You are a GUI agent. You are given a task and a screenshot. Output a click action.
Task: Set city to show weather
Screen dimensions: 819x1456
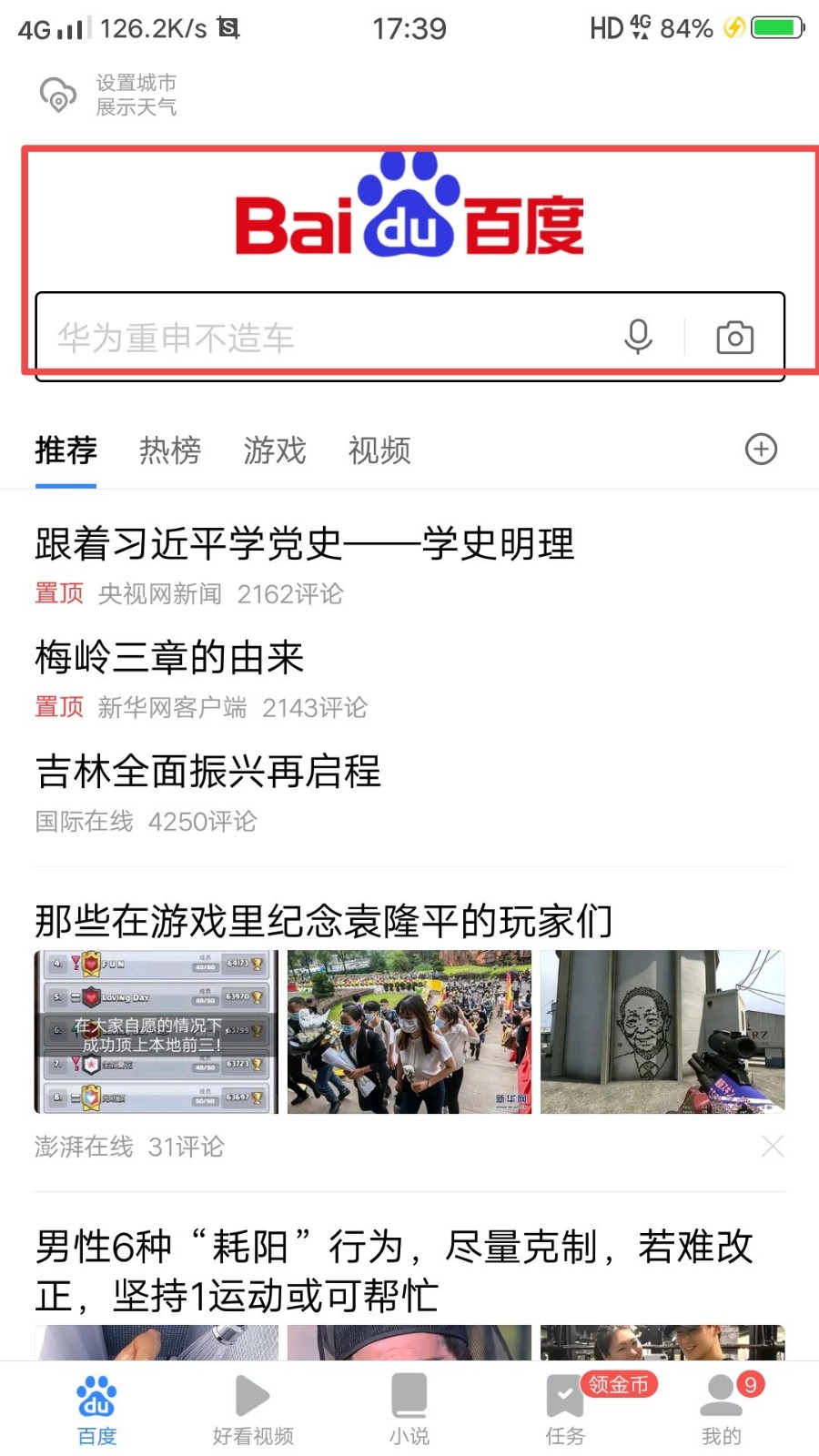[109, 95]
